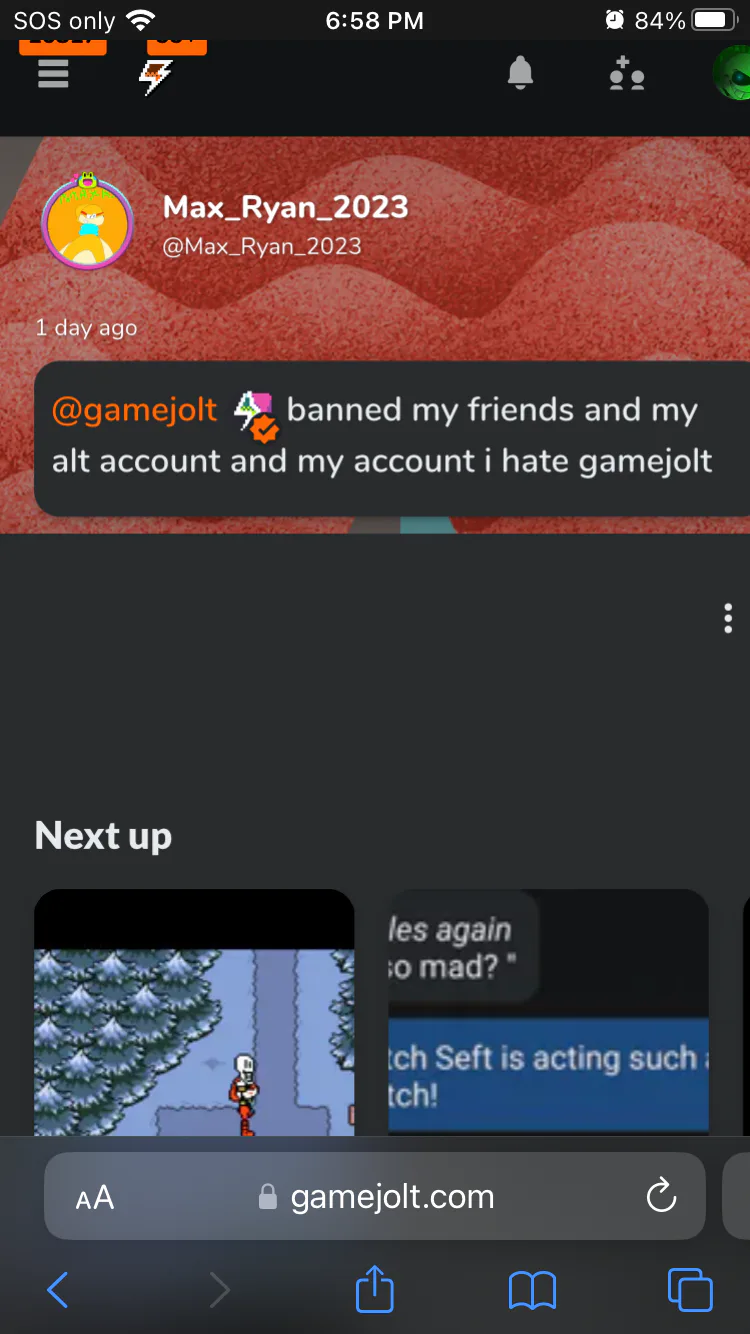750x1334 pixels.
Task: Open the snowy forest game post
Action: click(194, 1012)
